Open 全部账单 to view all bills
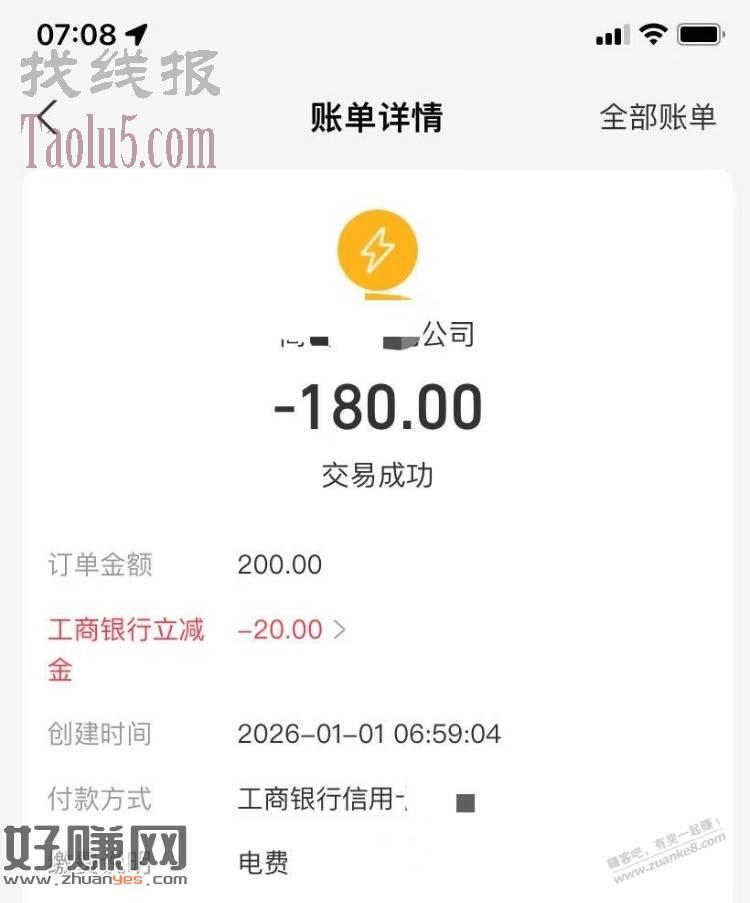The image size is (750, 903). 657,117
